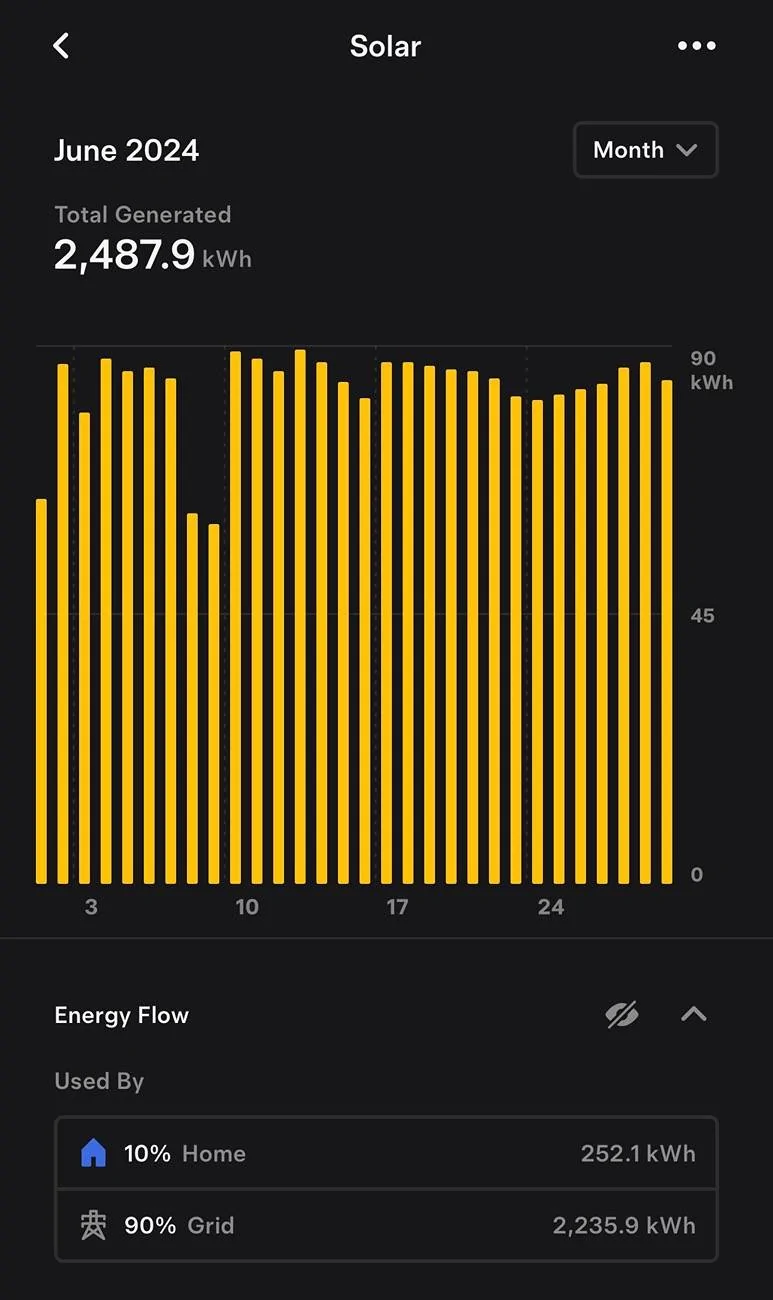This screenshot has width=773, height=1300.
Task: Open the Month period dropdown
Action: click(x=645, y=150)
